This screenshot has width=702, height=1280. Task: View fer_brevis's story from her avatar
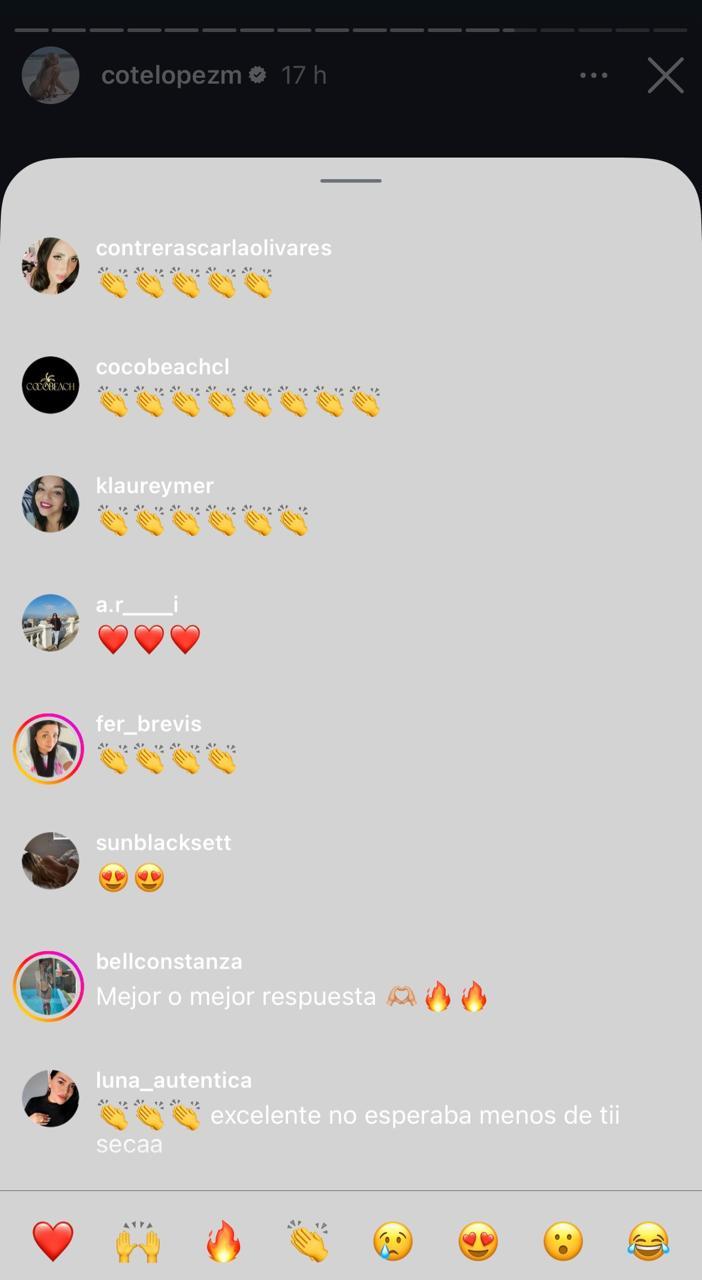pyautogui.click(x=49, y=748)
